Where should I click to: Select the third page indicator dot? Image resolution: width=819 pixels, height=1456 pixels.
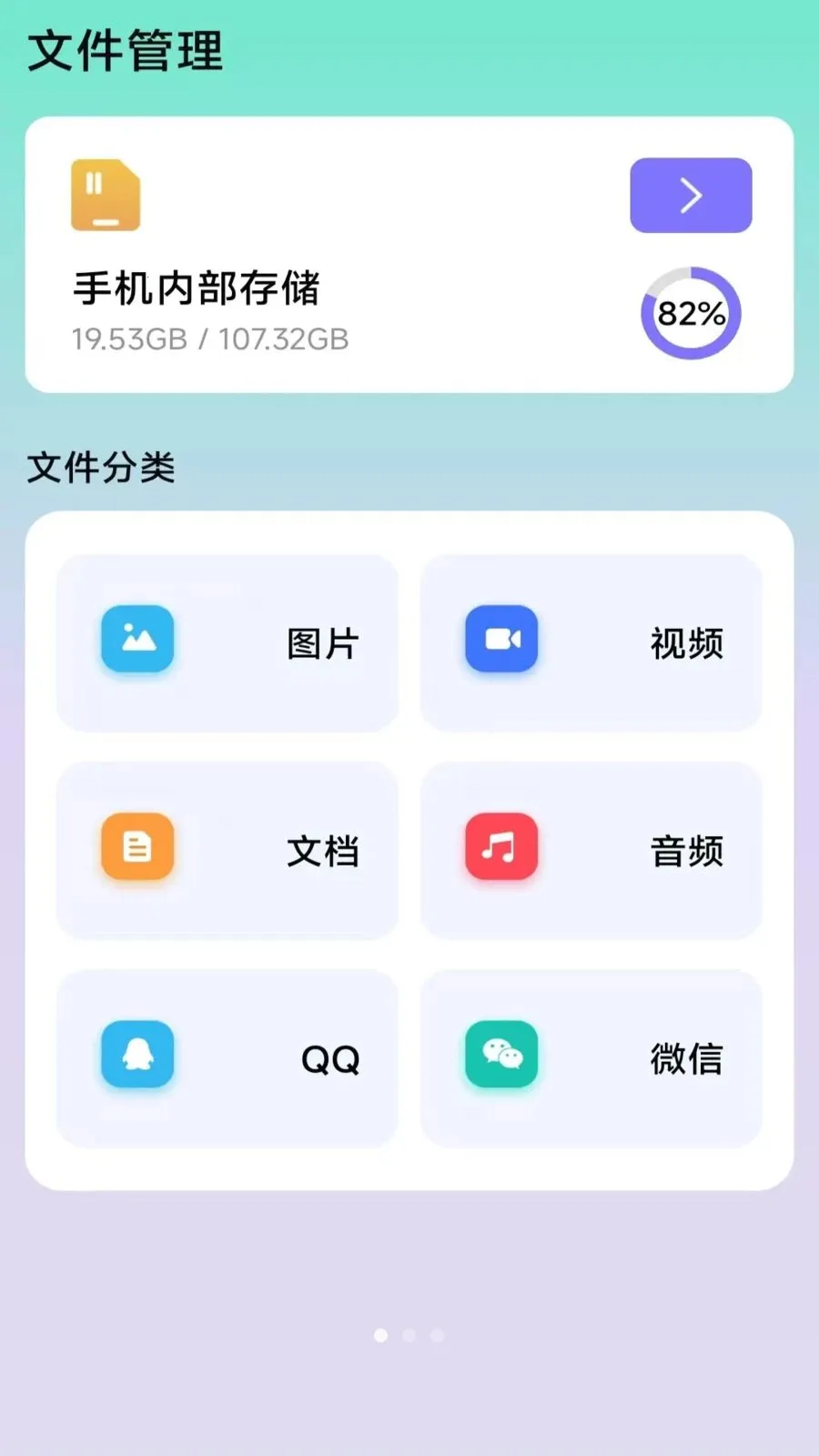[438, 1335]
